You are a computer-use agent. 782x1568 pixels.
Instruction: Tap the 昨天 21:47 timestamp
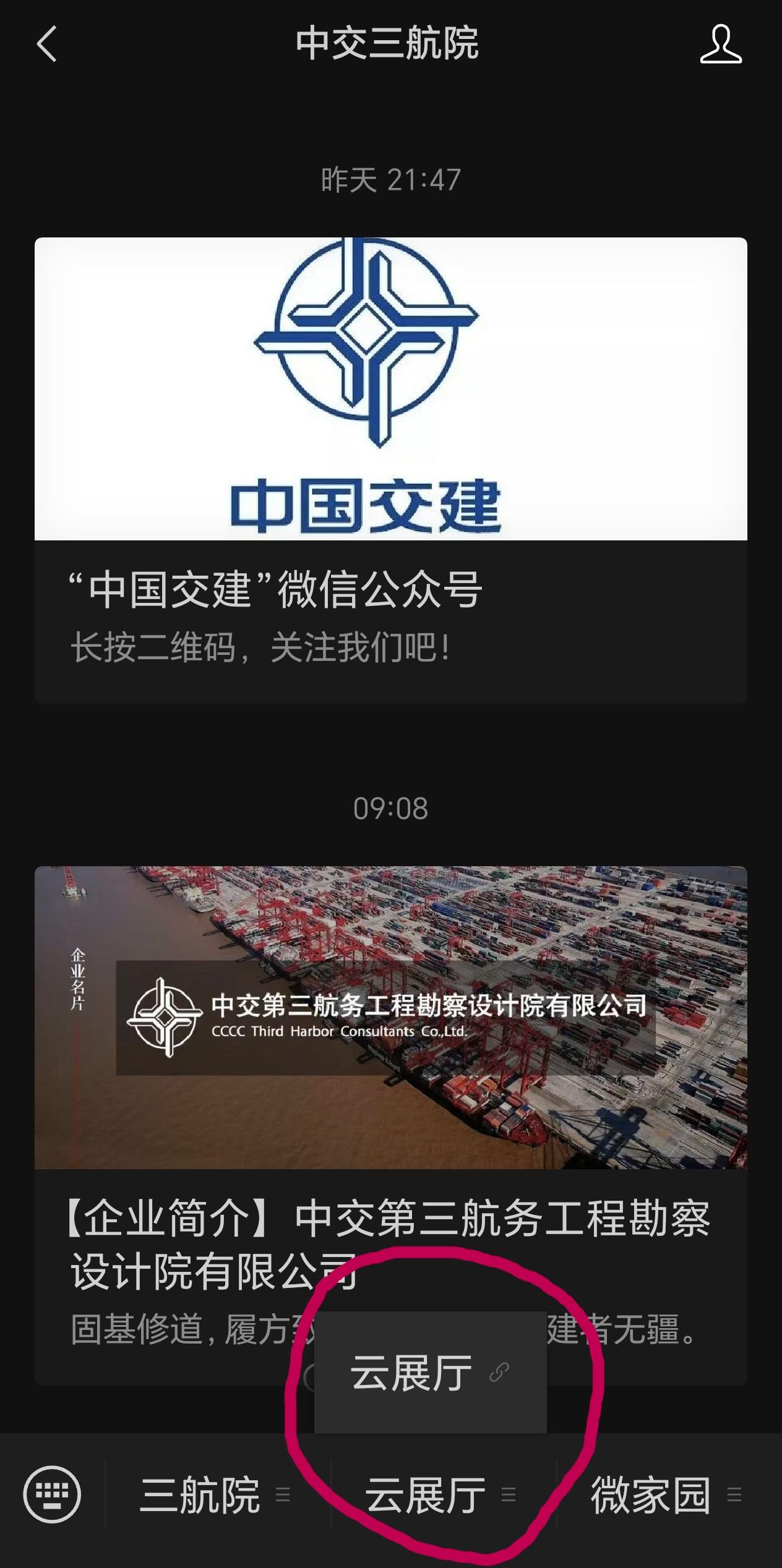[390, 179]
